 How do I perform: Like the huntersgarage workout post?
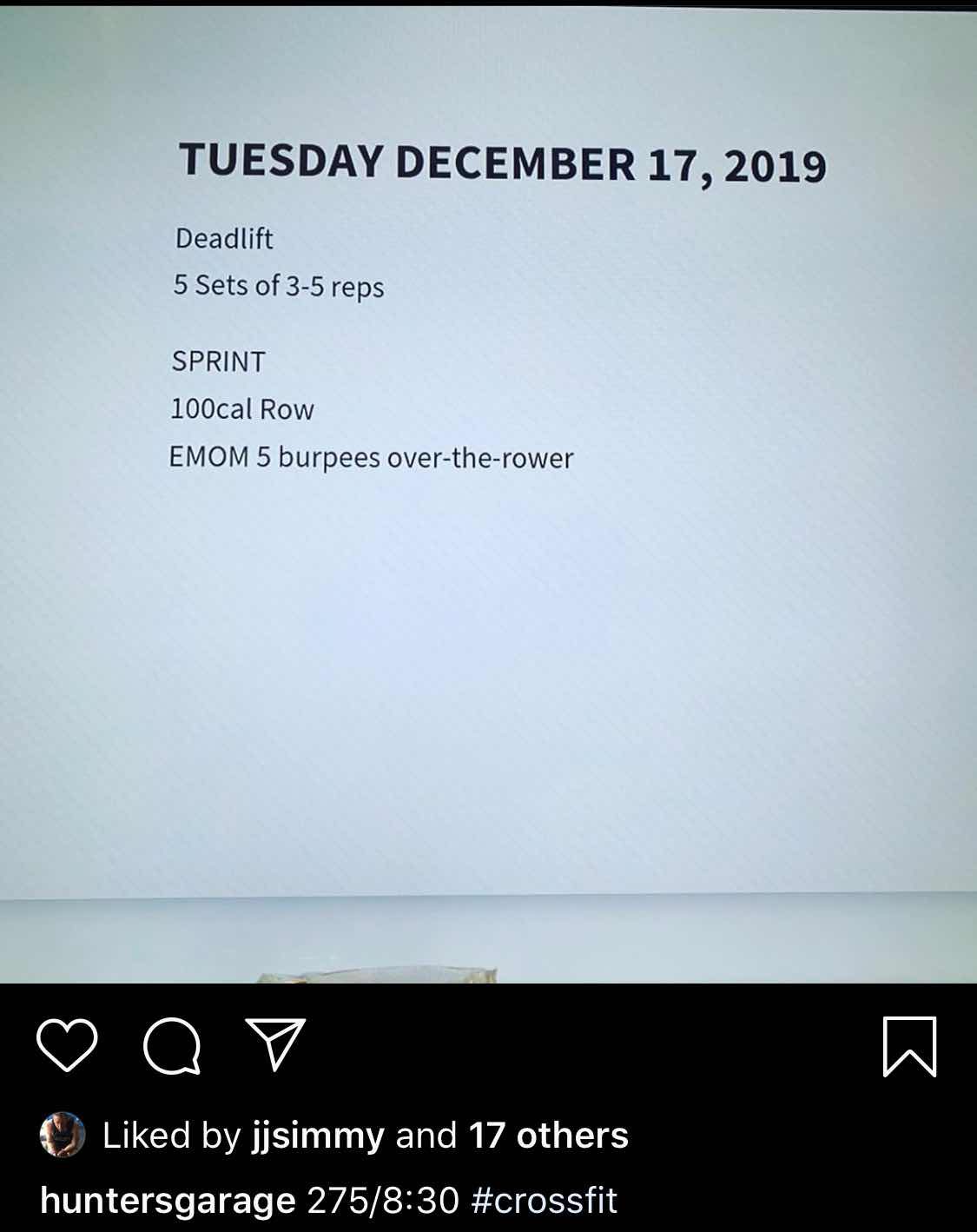[67, 1045]
